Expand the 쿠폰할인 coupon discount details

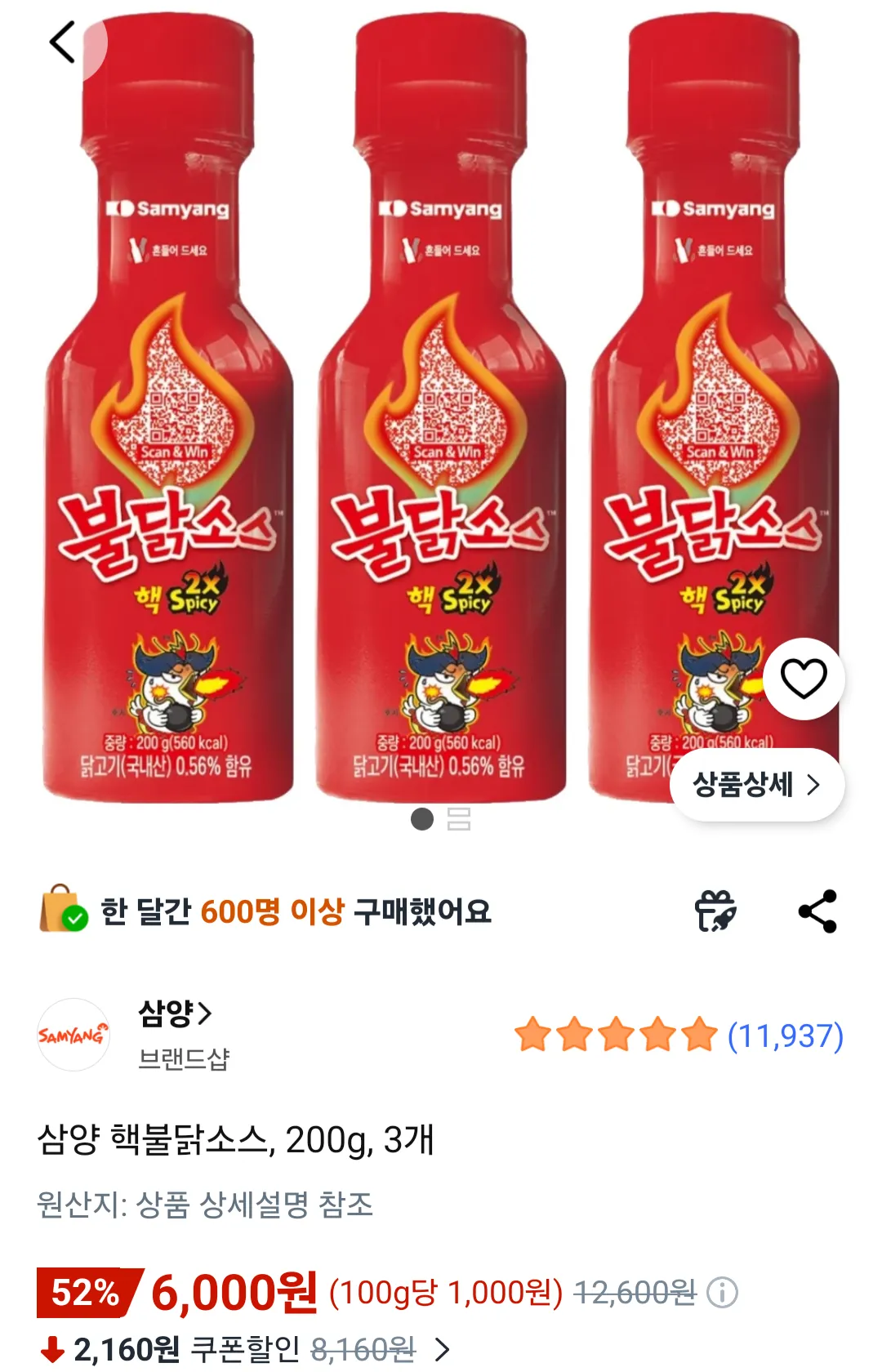pyautogui.click(x=442, y=1349)
